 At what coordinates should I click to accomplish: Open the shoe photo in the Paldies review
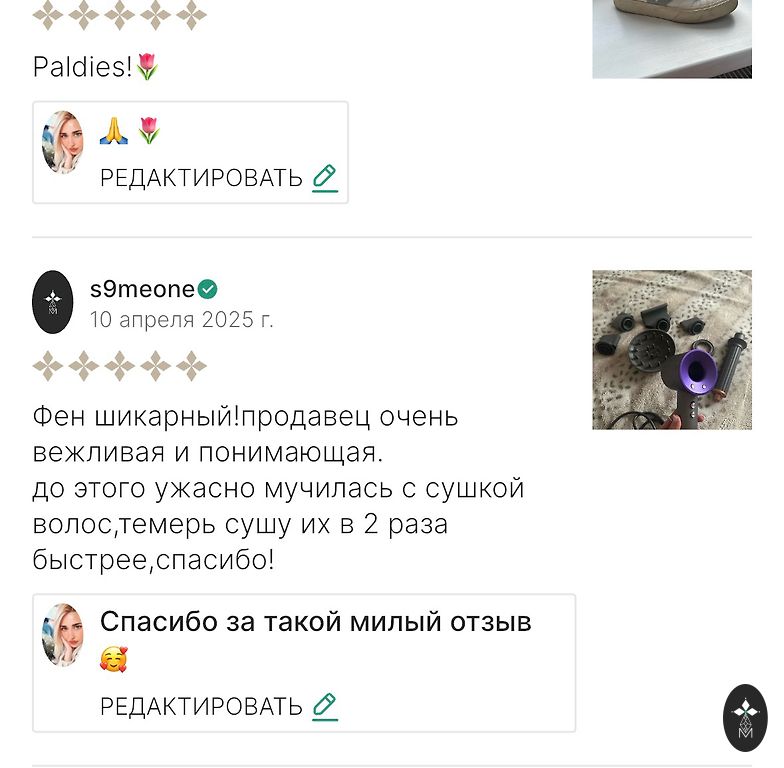[x=671, y=38]
